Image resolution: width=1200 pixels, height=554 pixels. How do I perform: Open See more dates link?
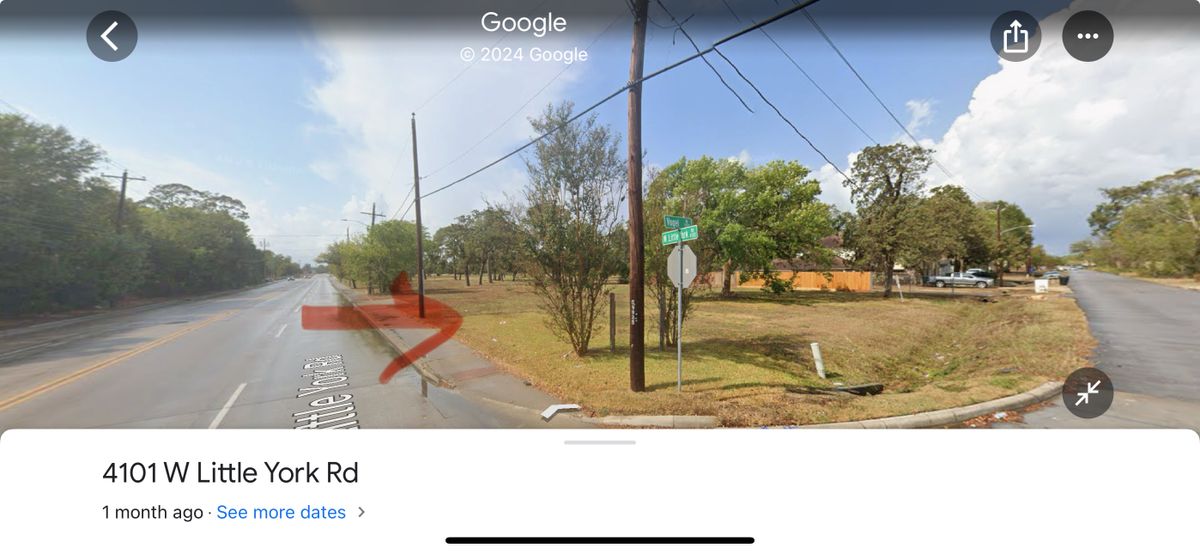point(281,512)
